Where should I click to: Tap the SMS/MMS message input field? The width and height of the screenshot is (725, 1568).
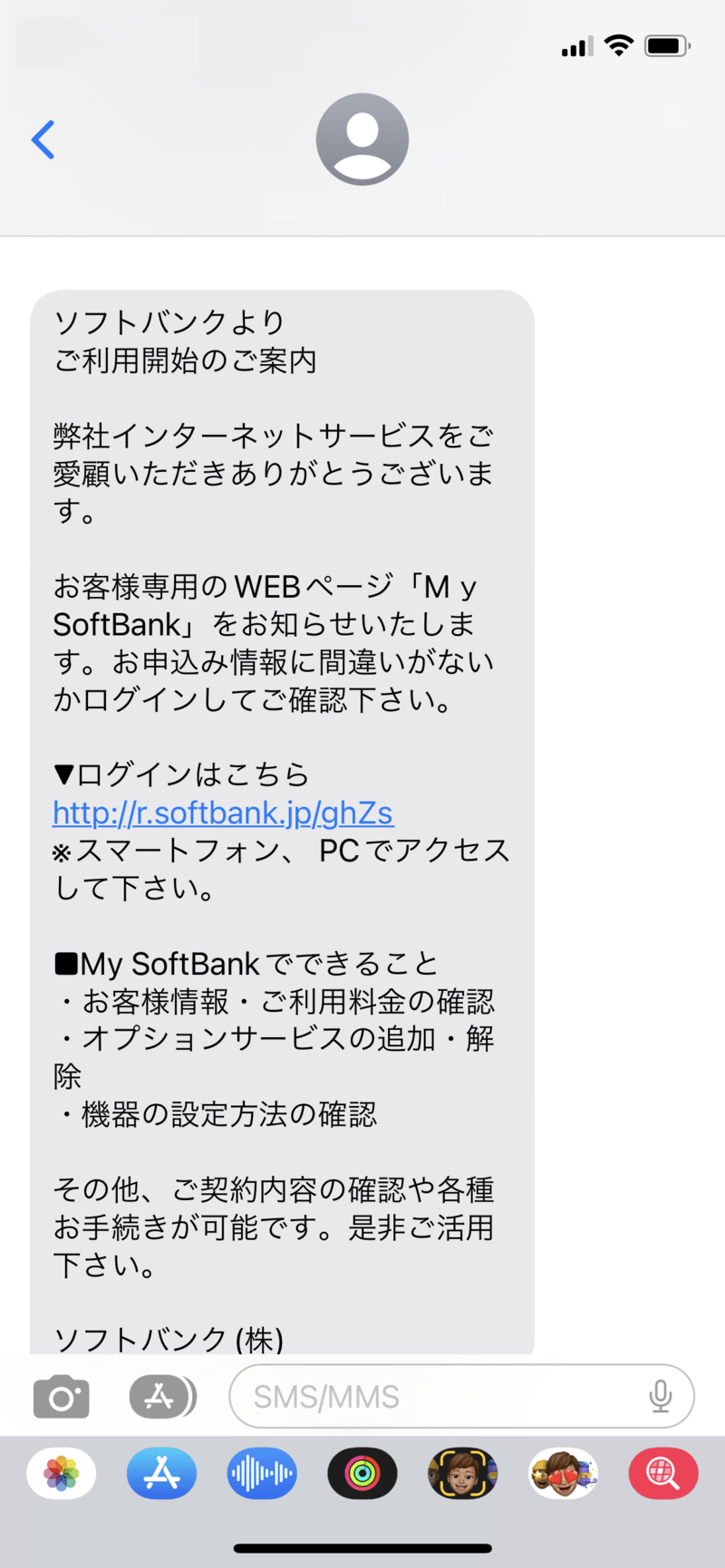(x=408, y=1396)
